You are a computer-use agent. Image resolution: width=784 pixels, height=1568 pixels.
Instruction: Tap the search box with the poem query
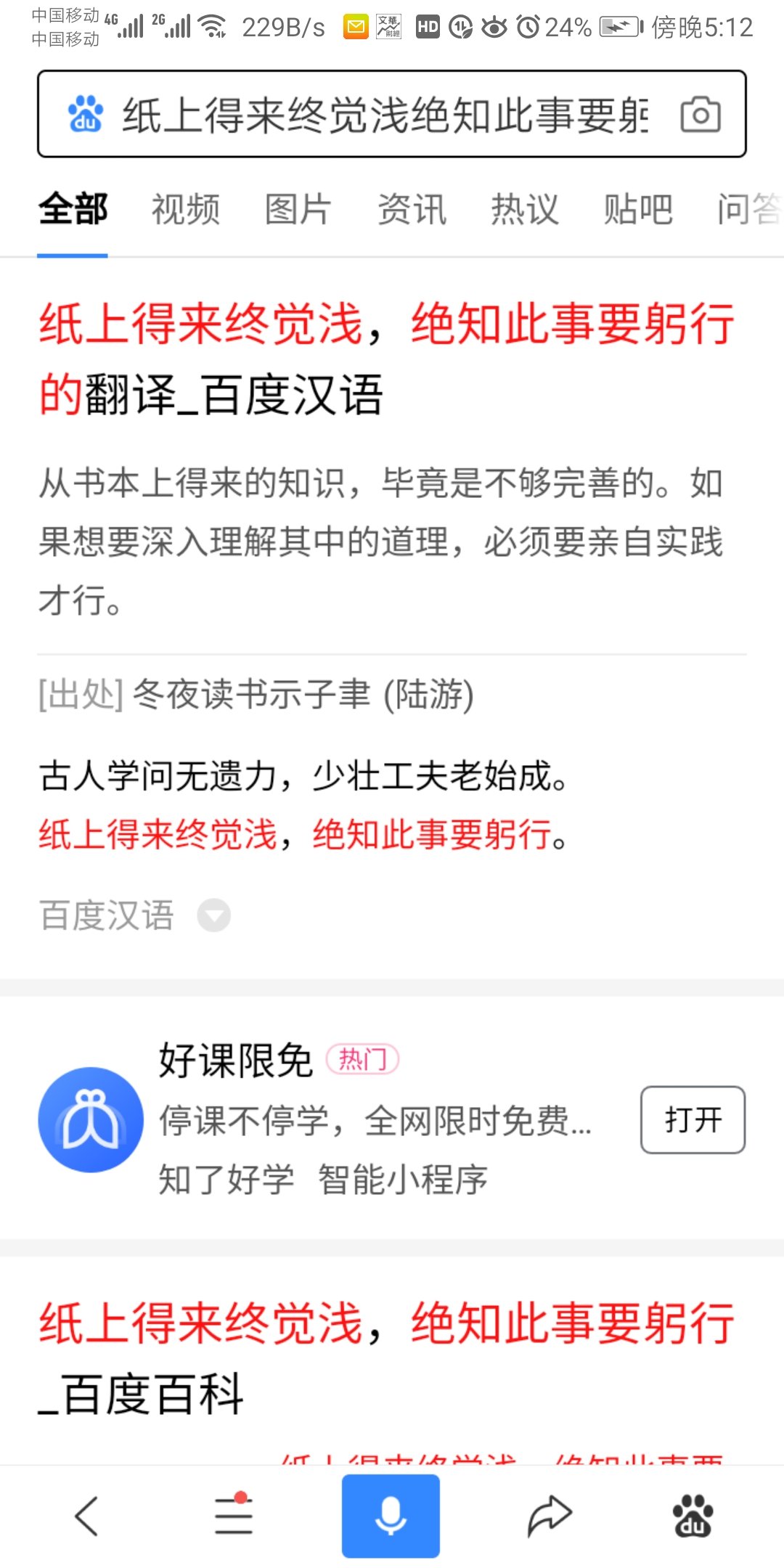point(385,115)
